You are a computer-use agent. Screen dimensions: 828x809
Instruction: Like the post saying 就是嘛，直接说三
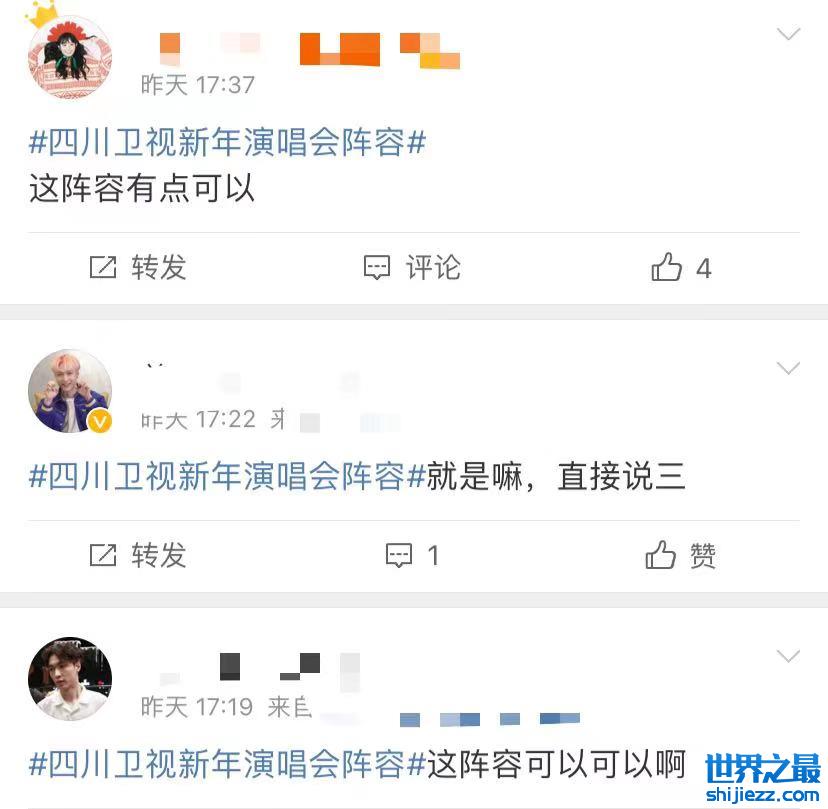tap(681, 555)
